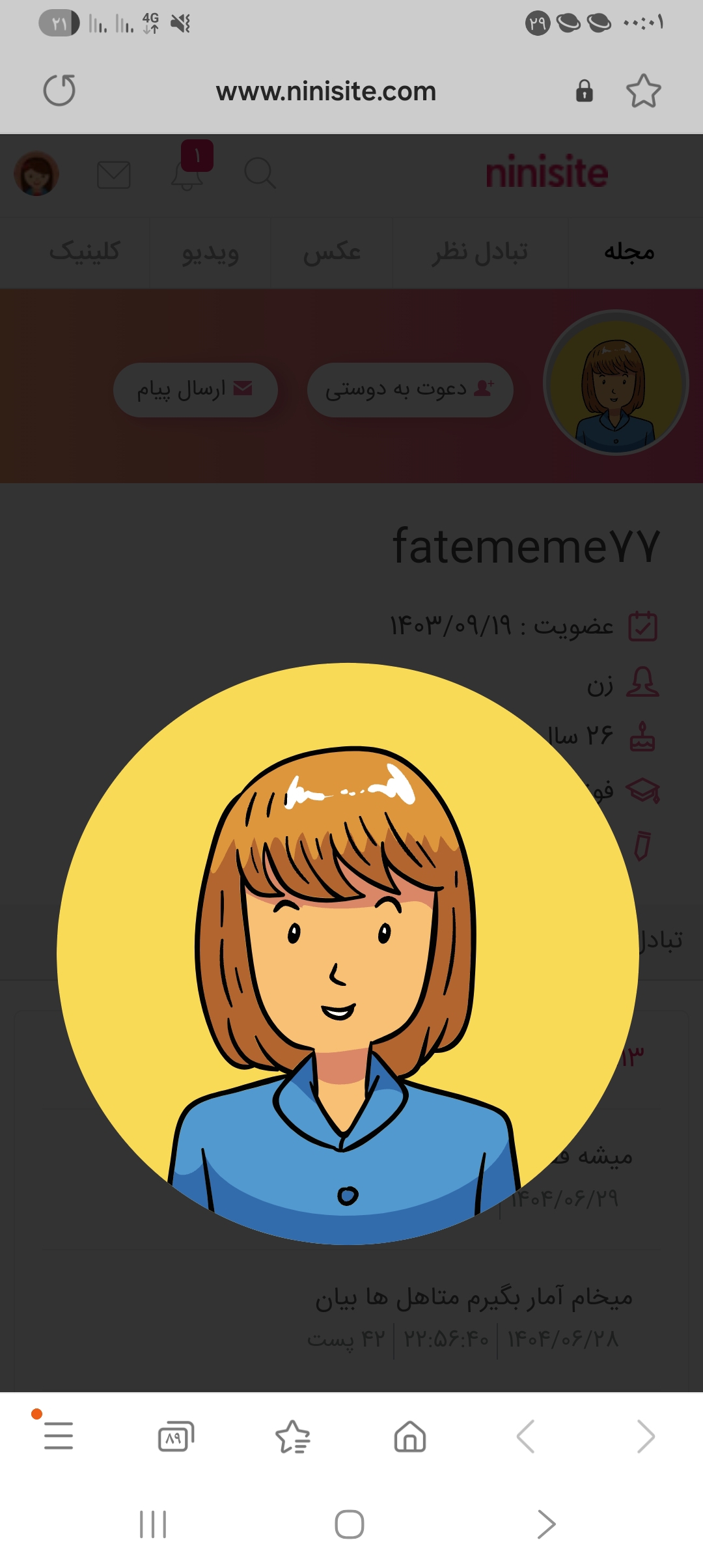The width and height of the screenshot is (703, 1568).
Task: Reload the ninisite page
Action: 59,91
